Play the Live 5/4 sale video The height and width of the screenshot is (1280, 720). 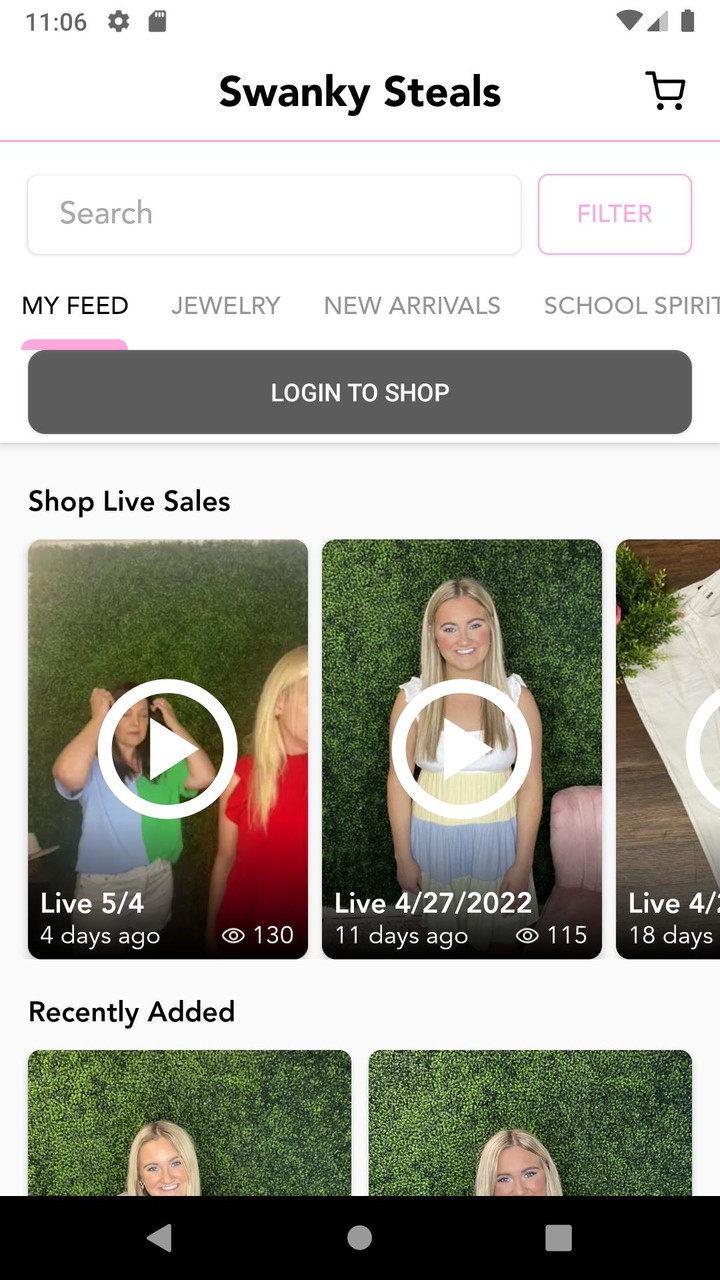(x=167, y=749)
